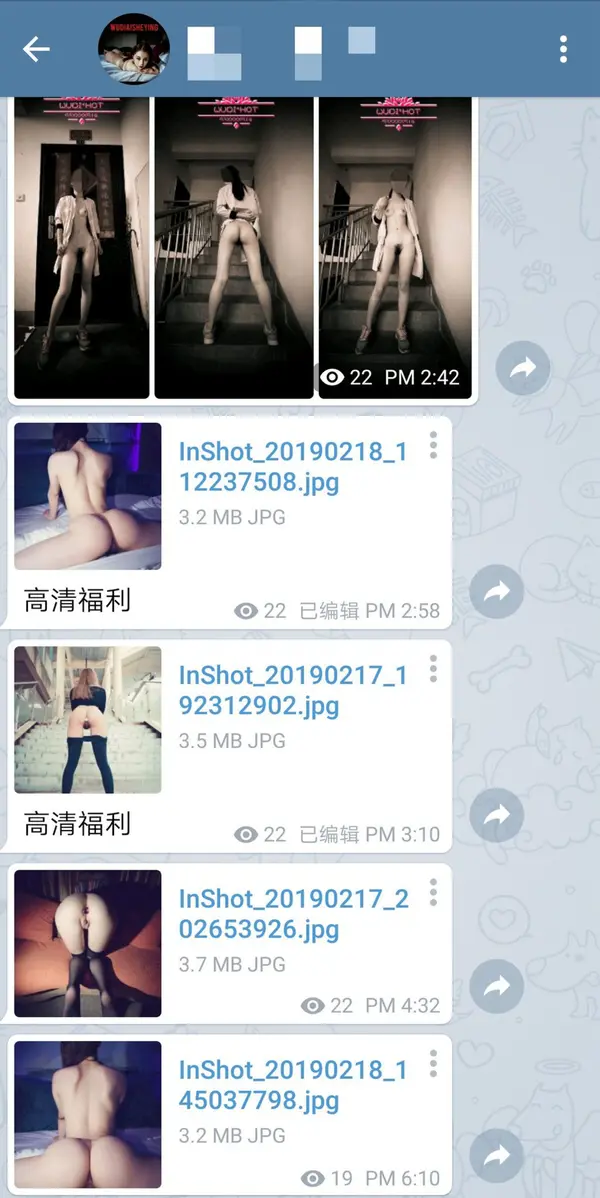Open options menu for InShot_20190218_112237508.jpg
The width and height of the screenshot is (600, 1198).
click(433, 444)
